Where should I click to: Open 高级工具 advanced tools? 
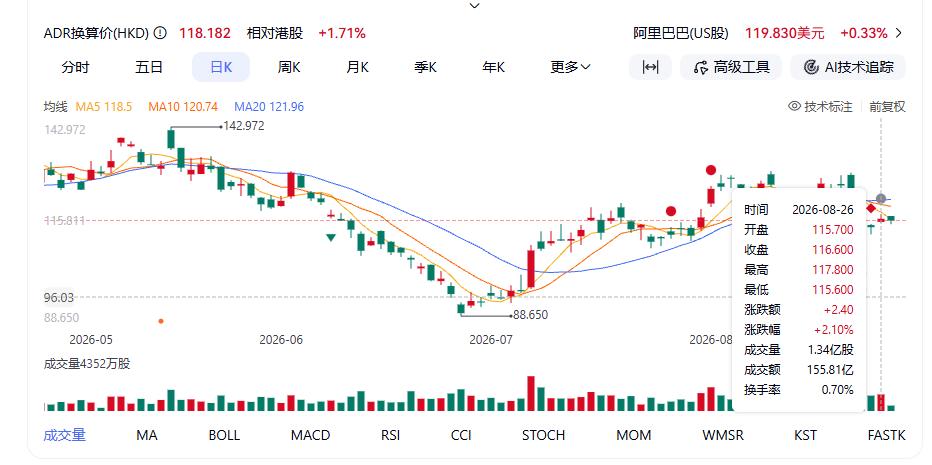[731, 67]
